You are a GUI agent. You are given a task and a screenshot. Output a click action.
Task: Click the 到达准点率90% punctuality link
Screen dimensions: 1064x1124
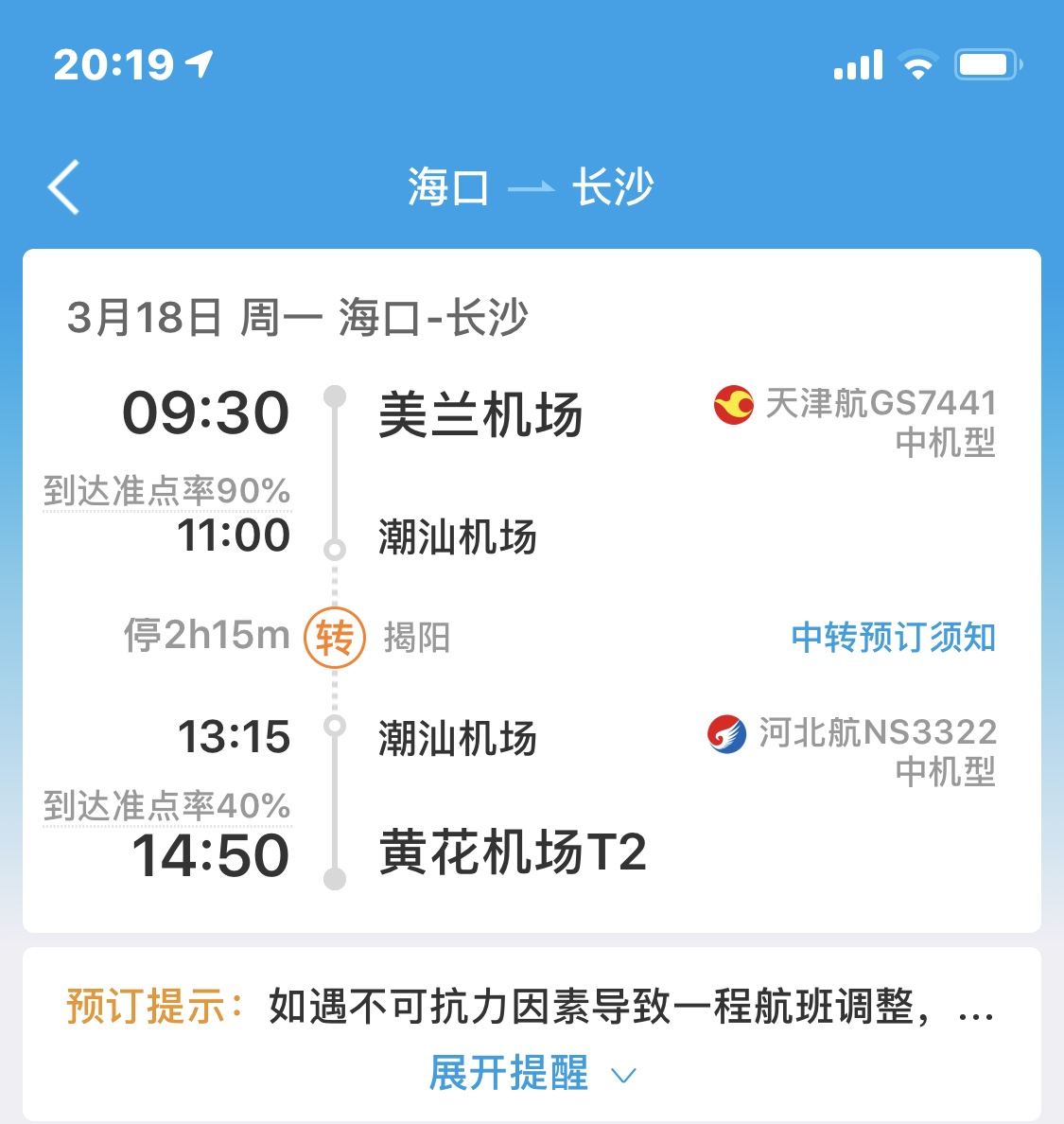(x=165, y=492)
